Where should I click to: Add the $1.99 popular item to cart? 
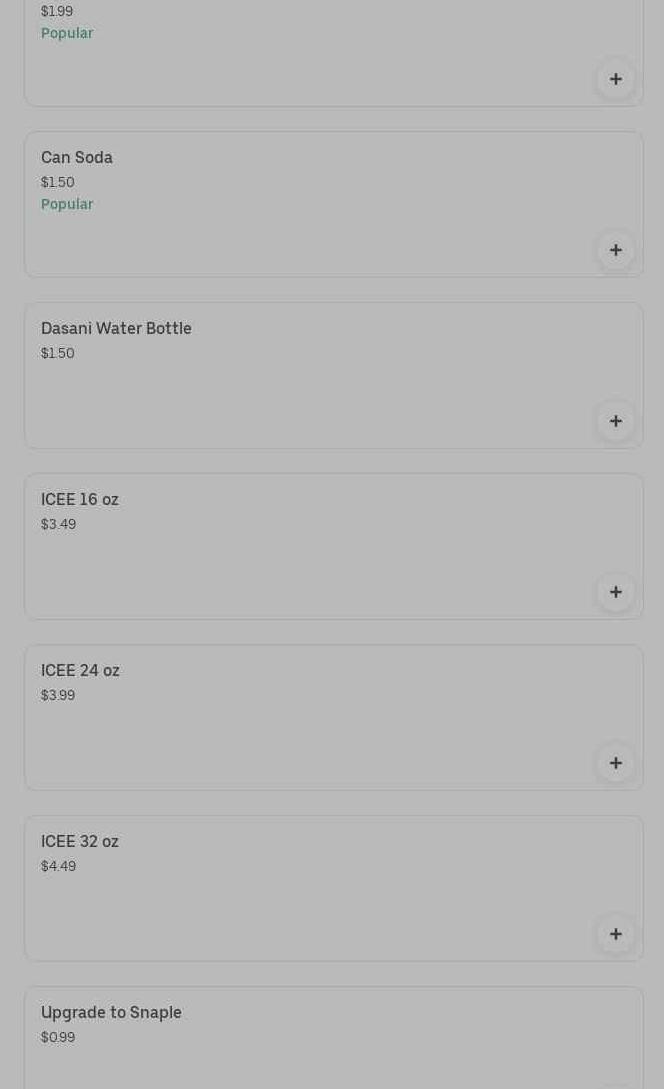(x=615, y=79)
